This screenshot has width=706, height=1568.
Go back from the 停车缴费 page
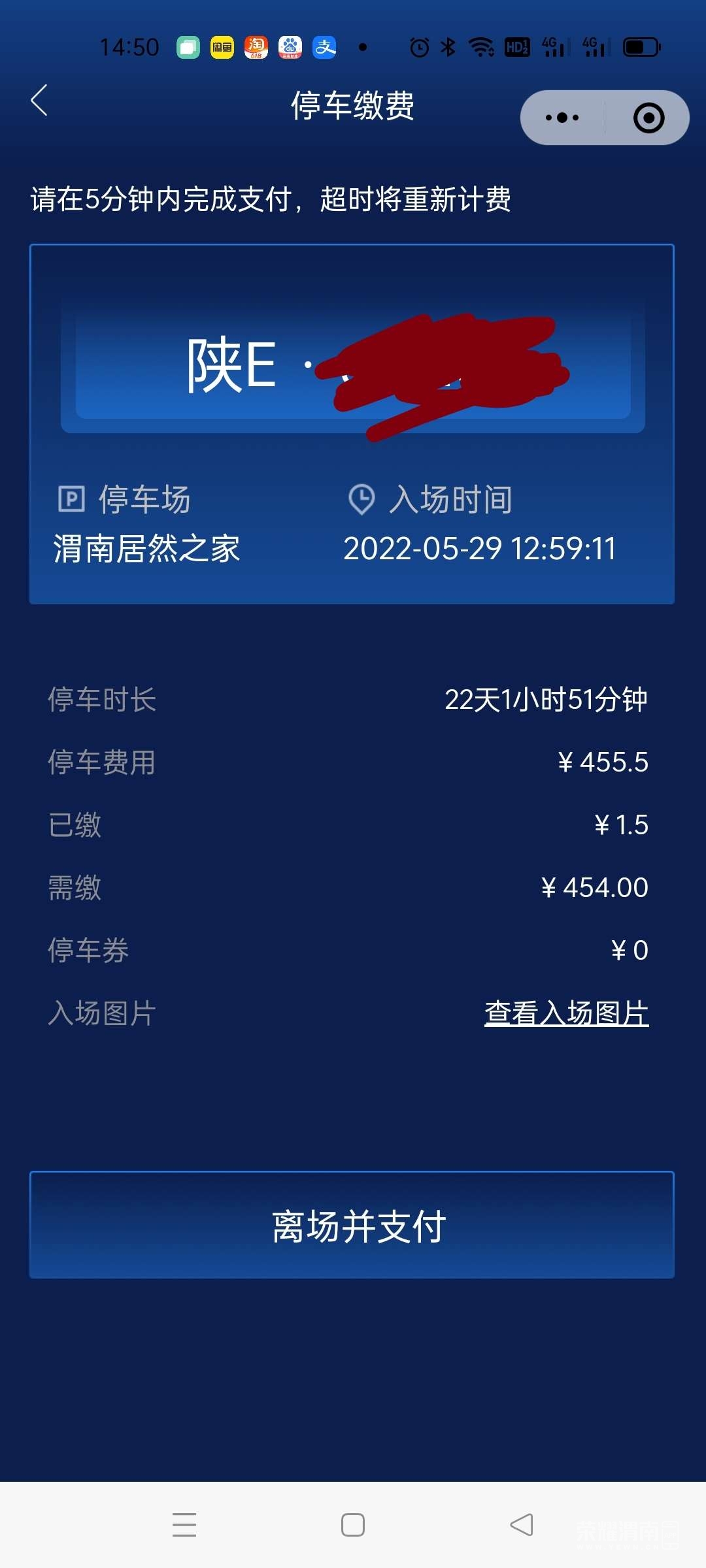[x=39, y=101]
